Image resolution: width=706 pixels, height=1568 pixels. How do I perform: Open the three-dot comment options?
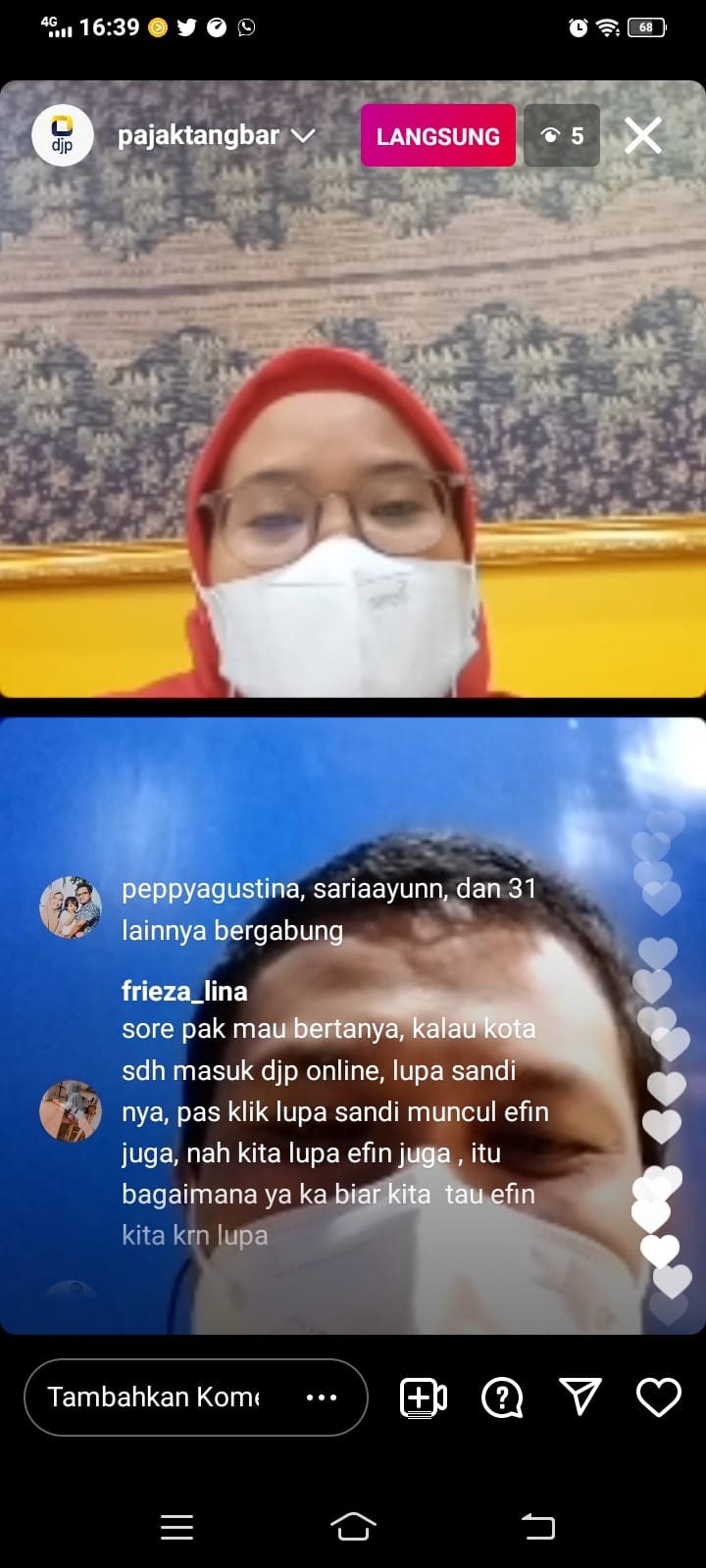[x=322, y=1396]
